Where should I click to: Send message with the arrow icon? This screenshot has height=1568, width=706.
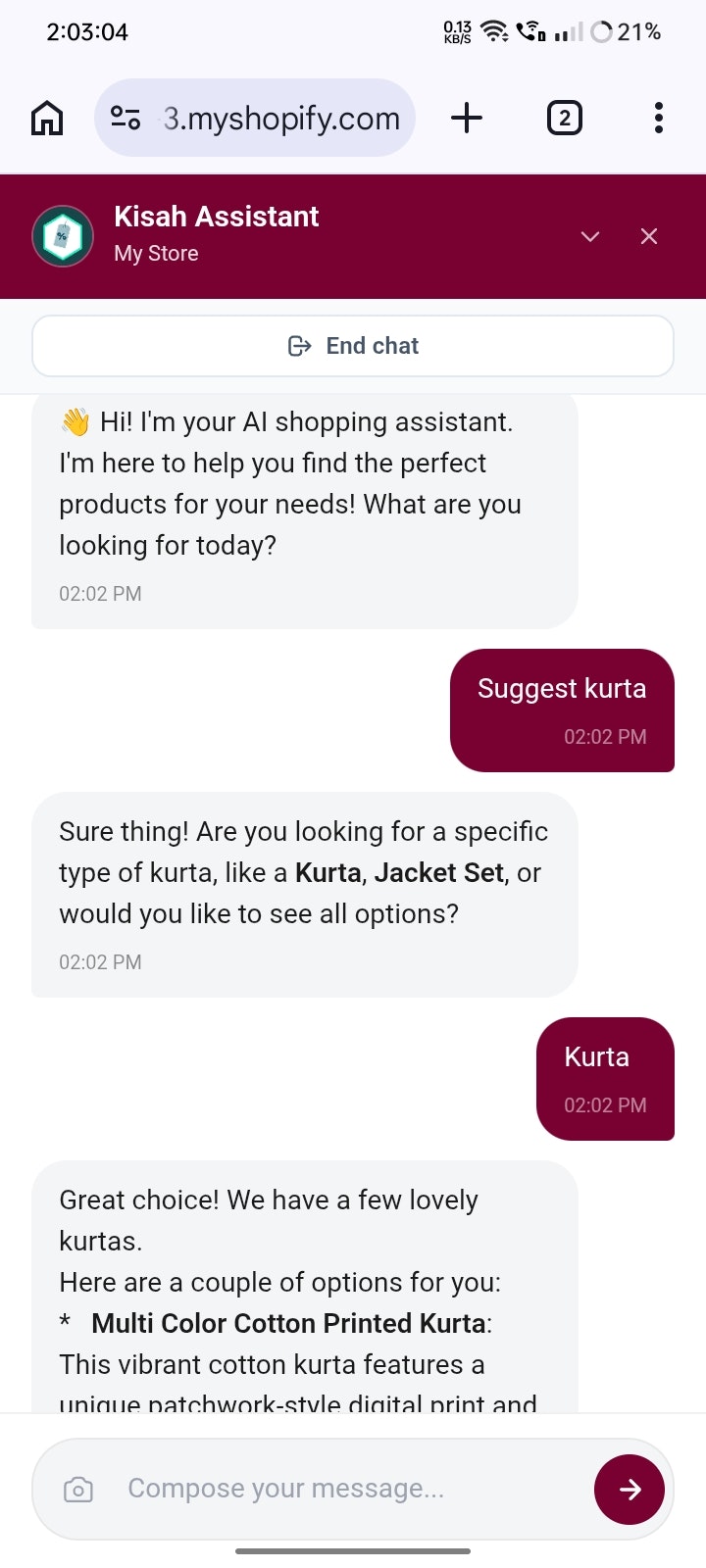coord(630,1489)
